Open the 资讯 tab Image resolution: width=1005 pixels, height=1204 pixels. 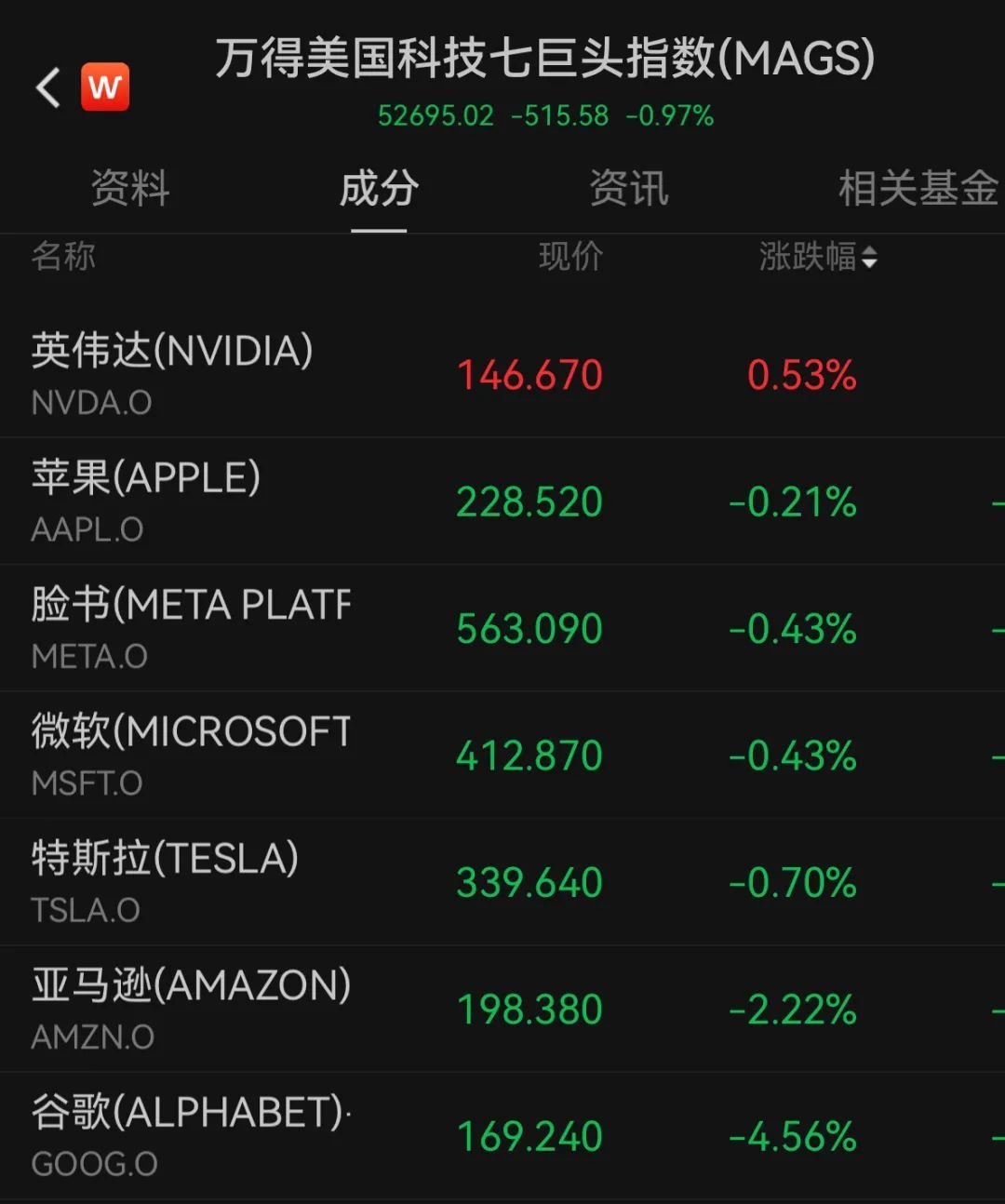click(629, 189)
